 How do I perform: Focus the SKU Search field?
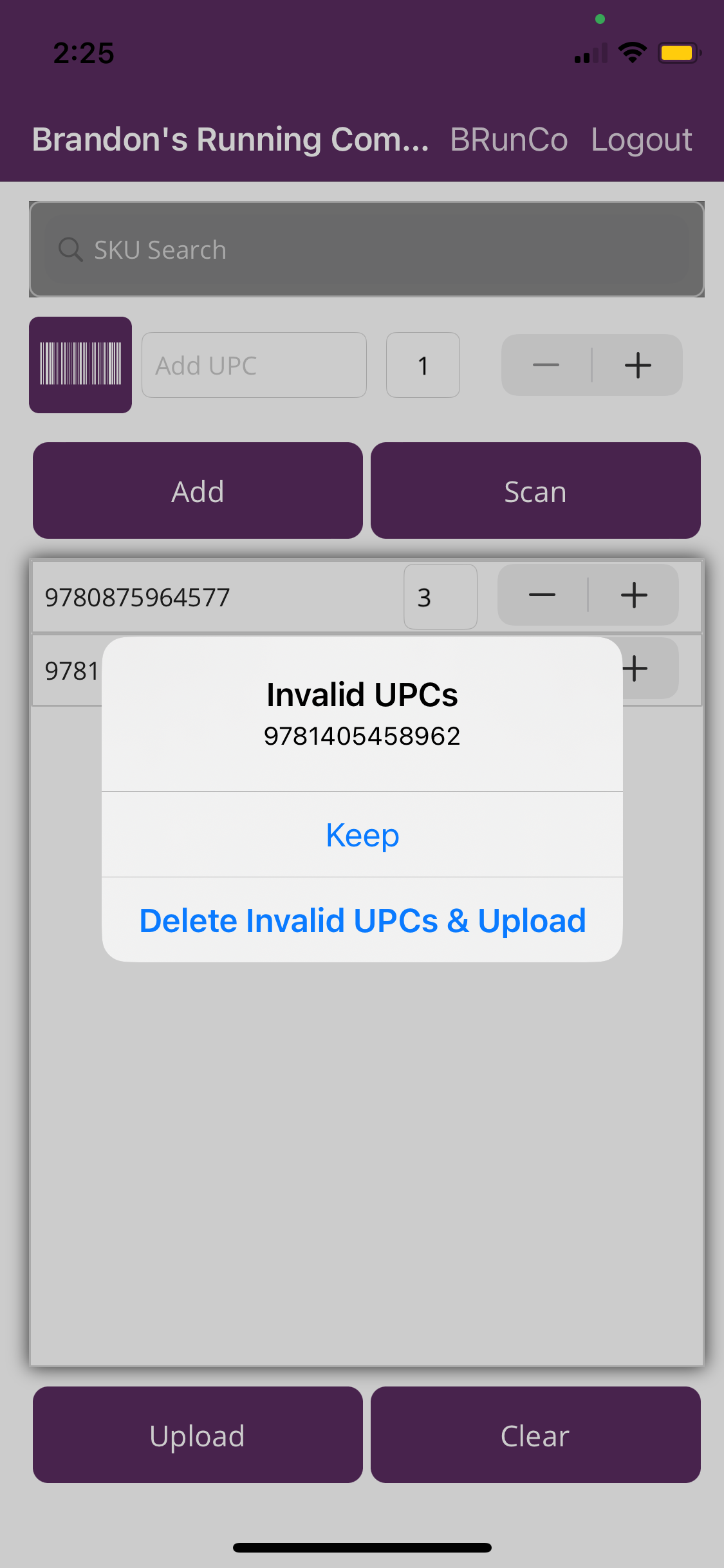pos(367,249)
